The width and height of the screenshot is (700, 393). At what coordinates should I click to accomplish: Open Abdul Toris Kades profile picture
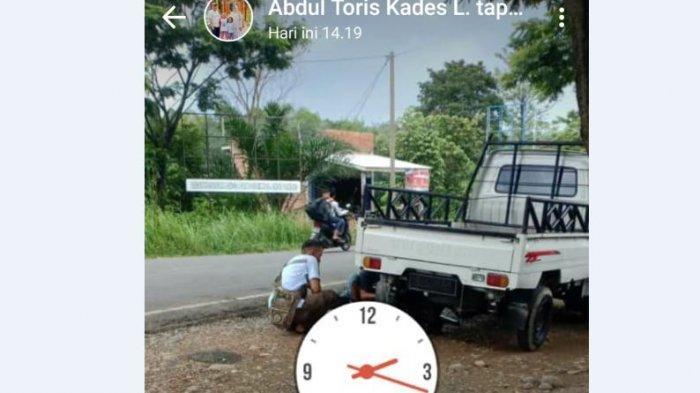(229, 19)
